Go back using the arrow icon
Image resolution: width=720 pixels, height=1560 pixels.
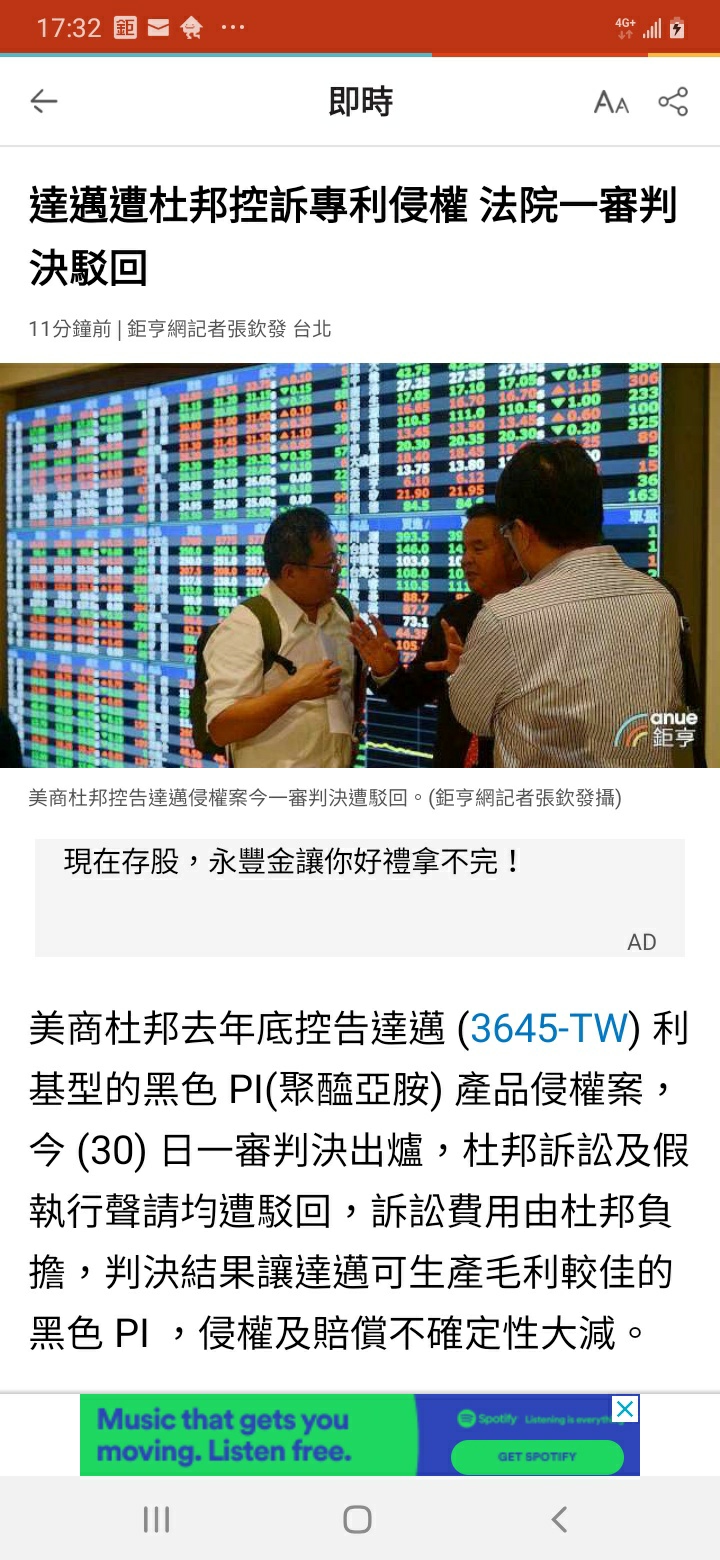point(44,101)
